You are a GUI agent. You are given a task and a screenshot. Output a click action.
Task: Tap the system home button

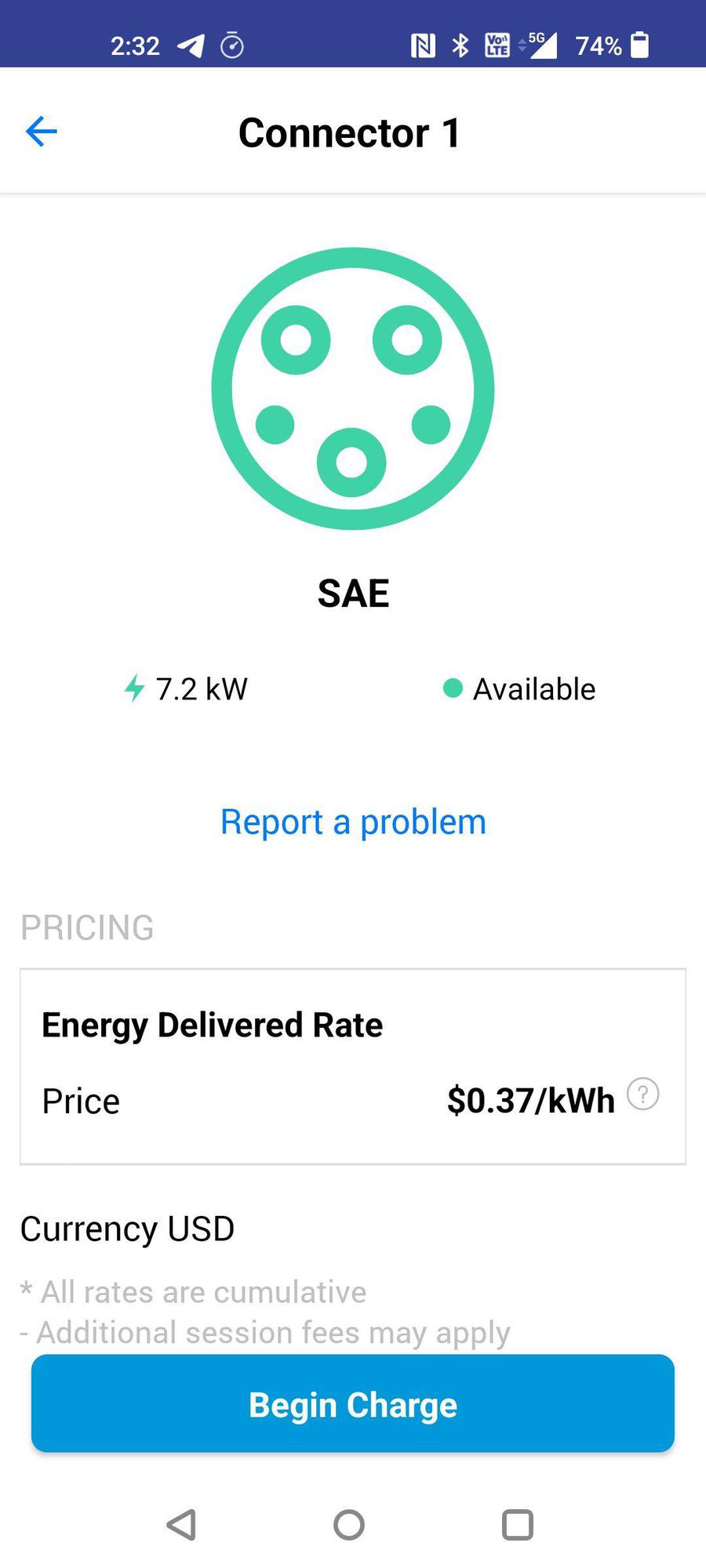click(349, 1525)
